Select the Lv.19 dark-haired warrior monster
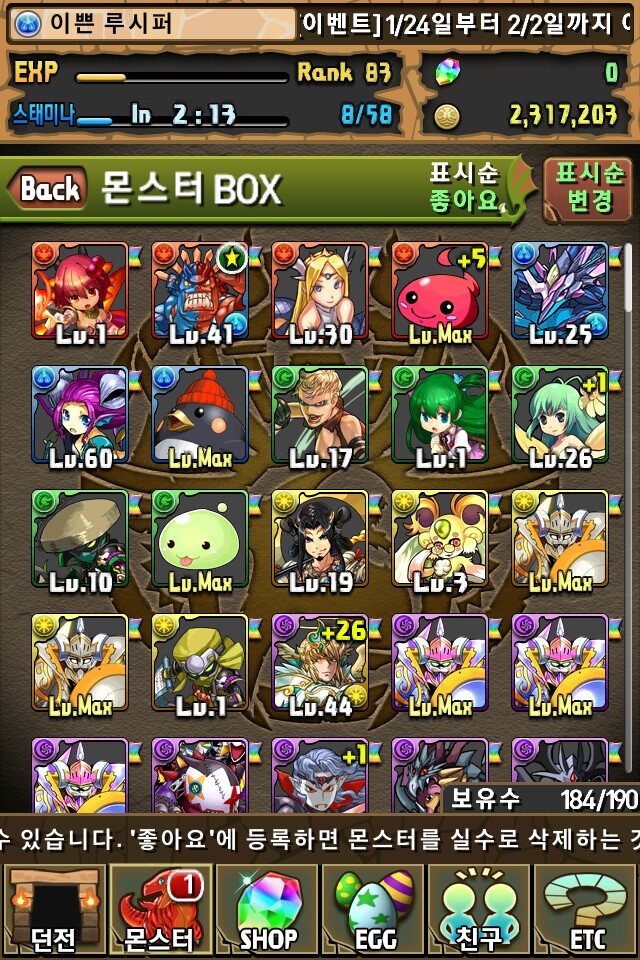Image resolution: width=640 pixels, height=960 pixels. (320, 540)
